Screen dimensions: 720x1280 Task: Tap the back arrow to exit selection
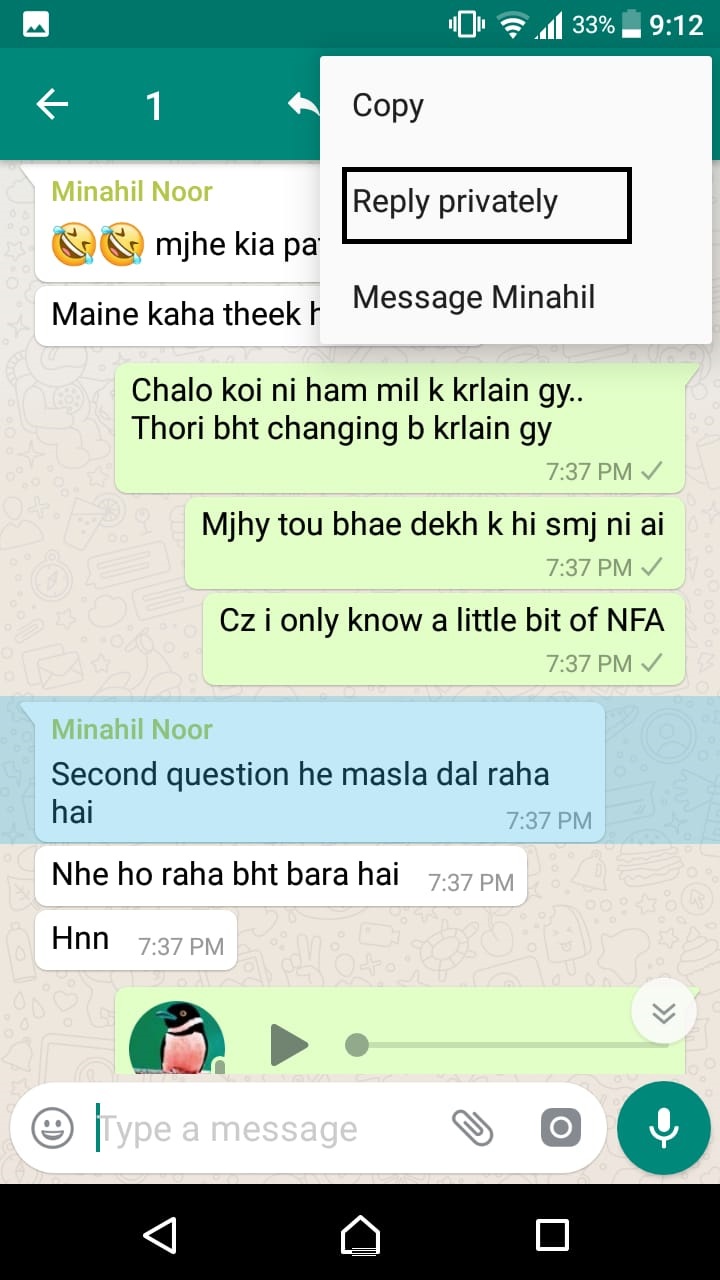[52, 104]
